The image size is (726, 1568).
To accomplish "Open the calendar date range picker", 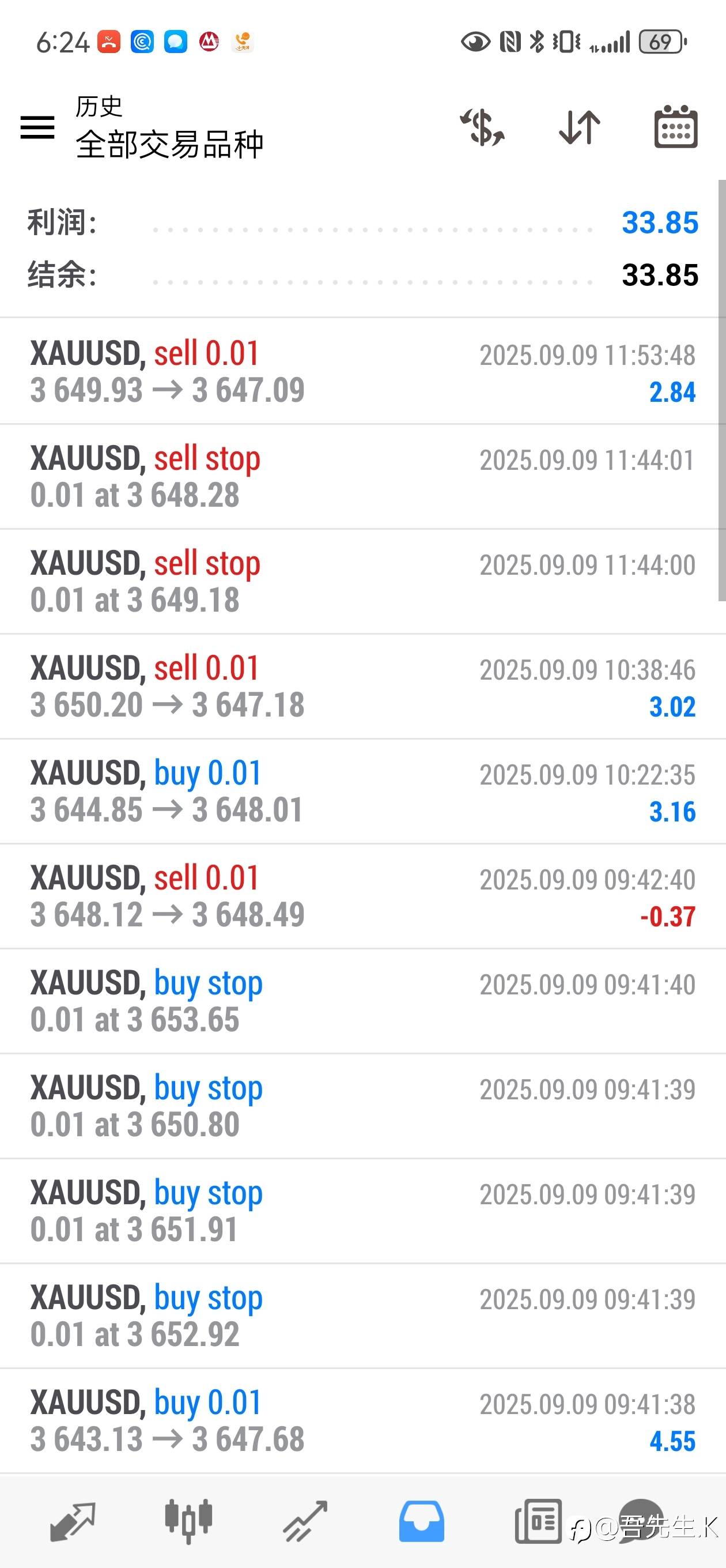I will point(675,128).
